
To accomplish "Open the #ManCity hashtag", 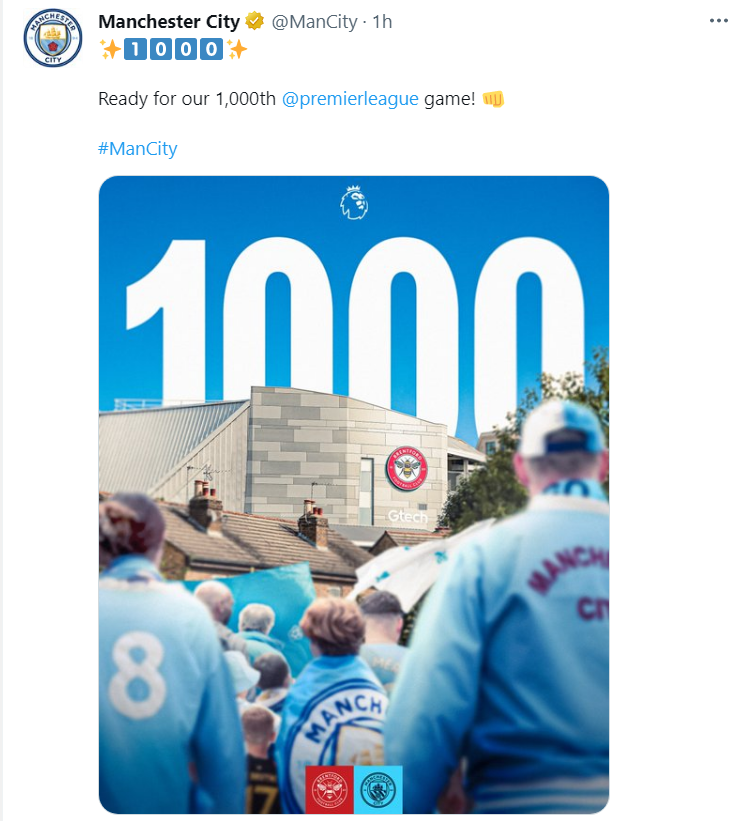I will click(137, 149).
